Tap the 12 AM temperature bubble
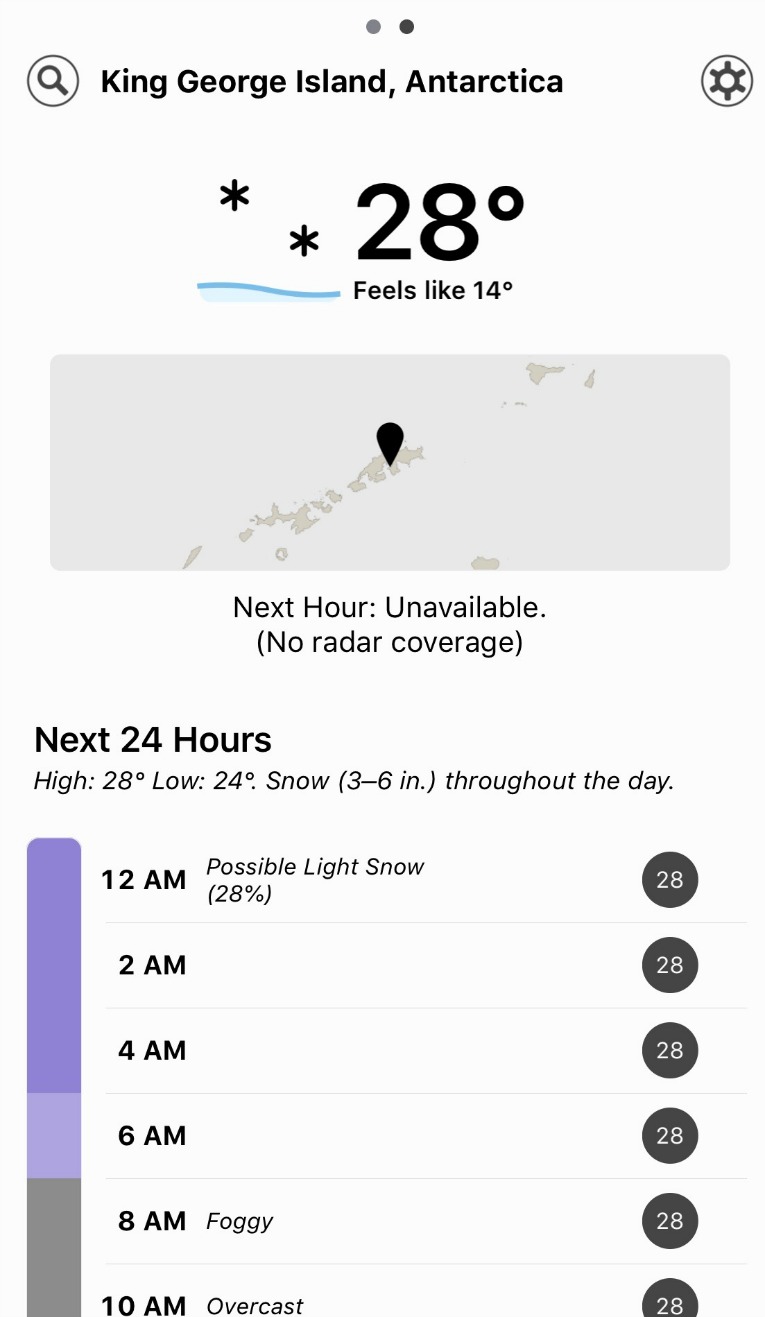This screenshot has height=1317, width=765. pos(669,880)
